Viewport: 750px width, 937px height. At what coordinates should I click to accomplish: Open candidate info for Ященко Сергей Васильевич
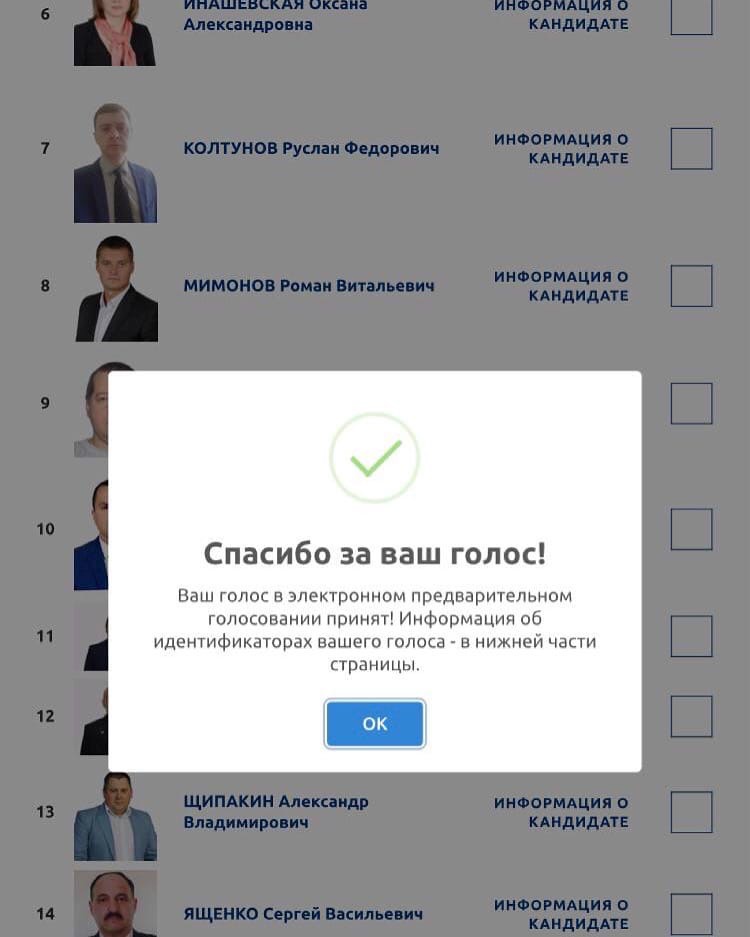561,914
